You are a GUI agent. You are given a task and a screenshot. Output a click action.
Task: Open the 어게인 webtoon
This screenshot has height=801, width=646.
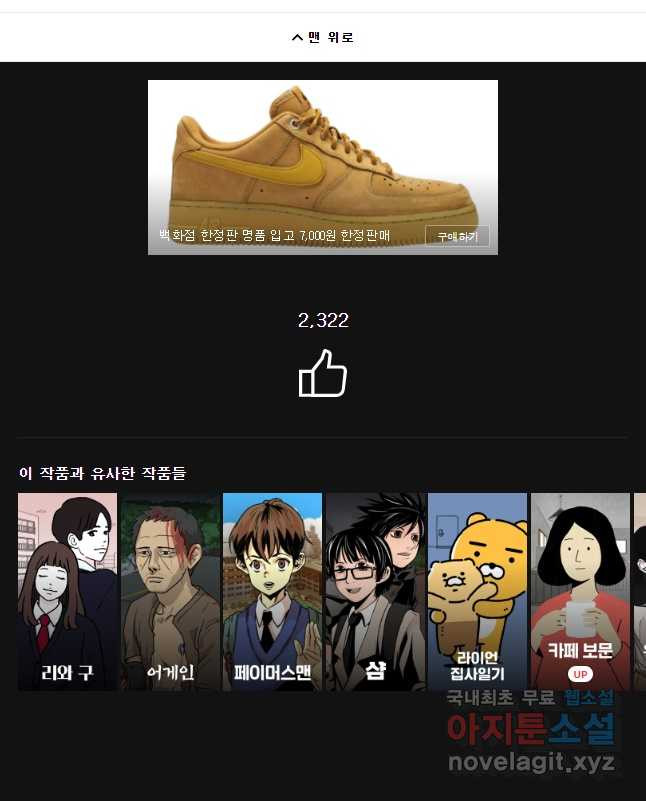tap(170, 591)
